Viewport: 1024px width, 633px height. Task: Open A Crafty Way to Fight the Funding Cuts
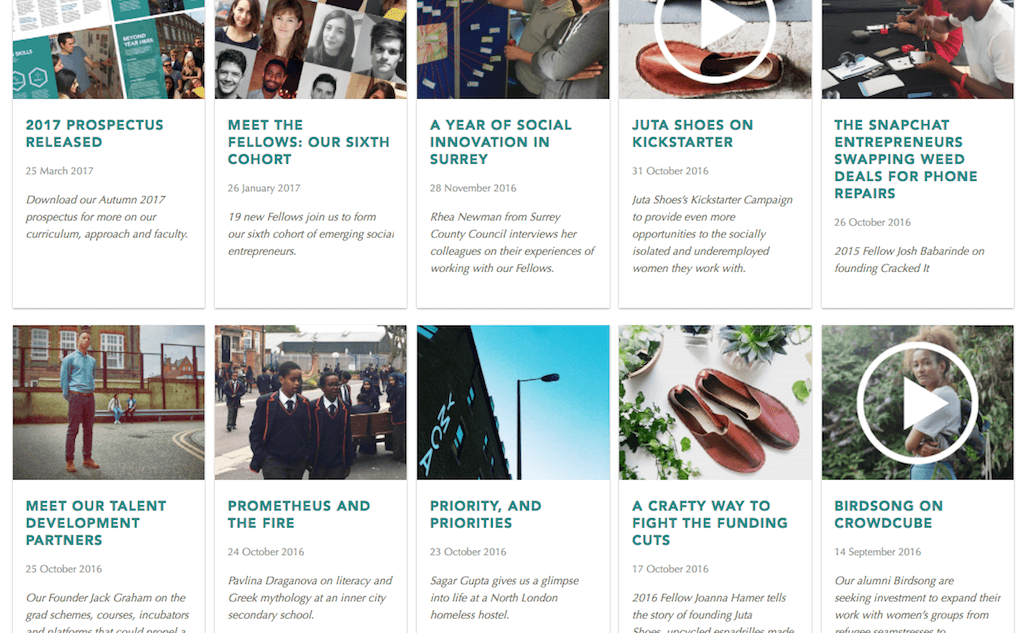click(x=709, y=522)
